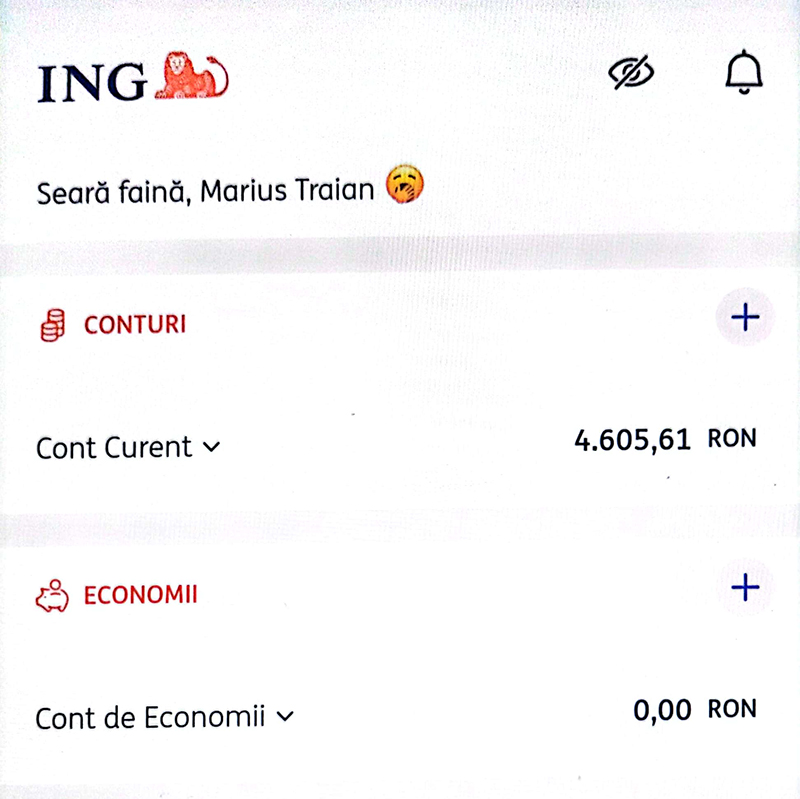Expand the Cont de Economii dropdown
This screenshot has height=799, width=800.
point(285,717)
